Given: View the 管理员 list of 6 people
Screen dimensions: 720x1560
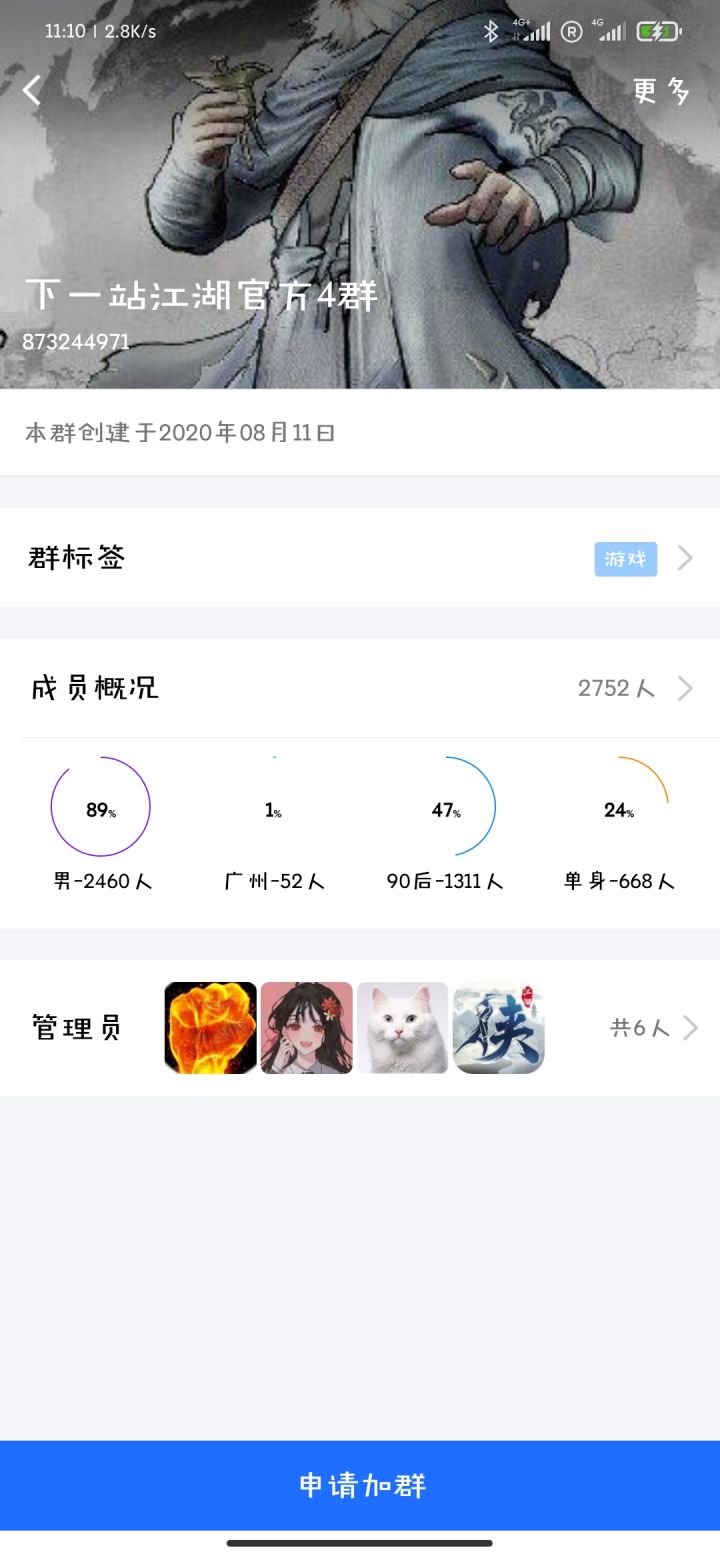Looking at the screenshot, I should (x=360, y=1028).
